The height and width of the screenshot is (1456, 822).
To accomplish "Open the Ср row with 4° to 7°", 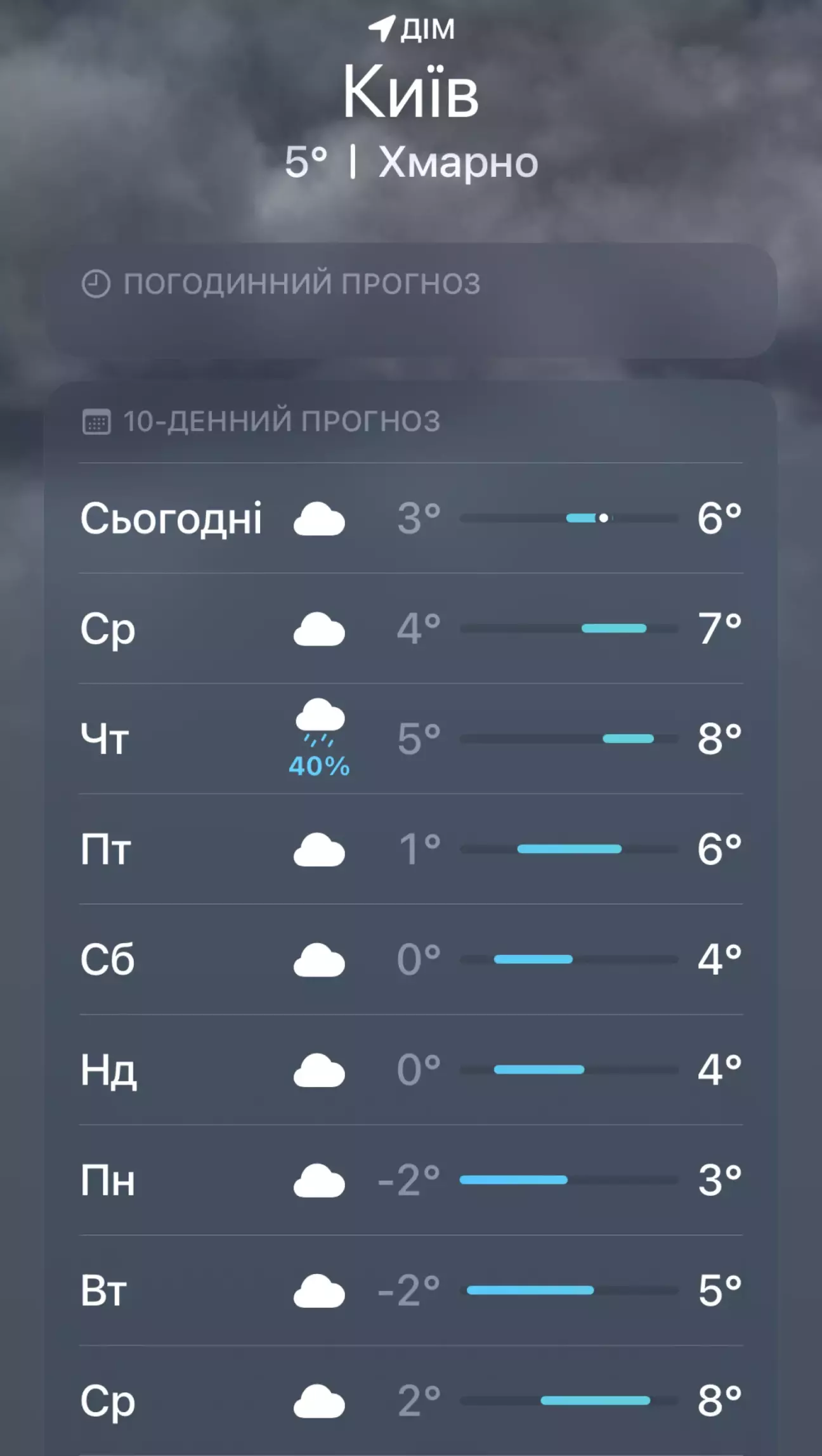I will point(411,628).
